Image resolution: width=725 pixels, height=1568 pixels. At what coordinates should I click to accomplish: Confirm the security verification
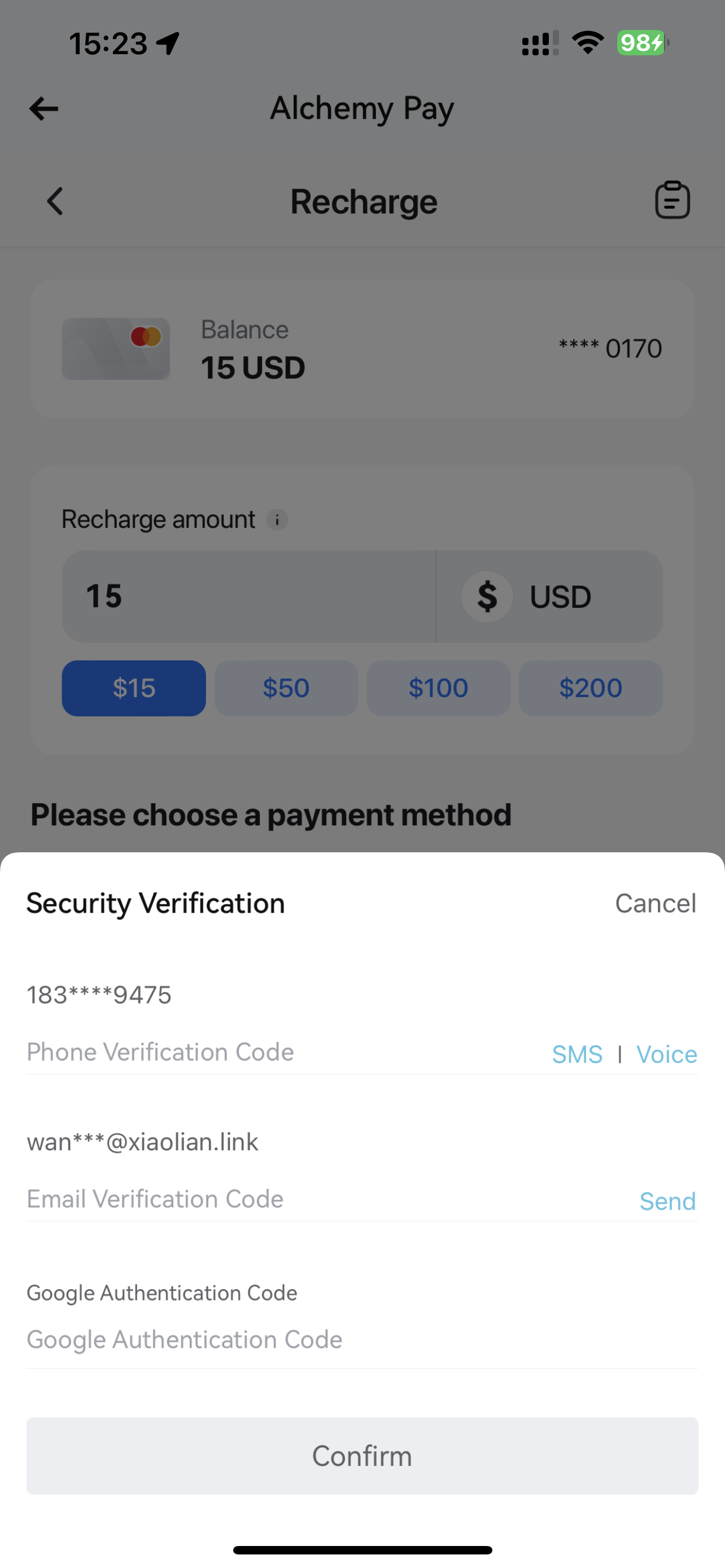point(362,1456)
